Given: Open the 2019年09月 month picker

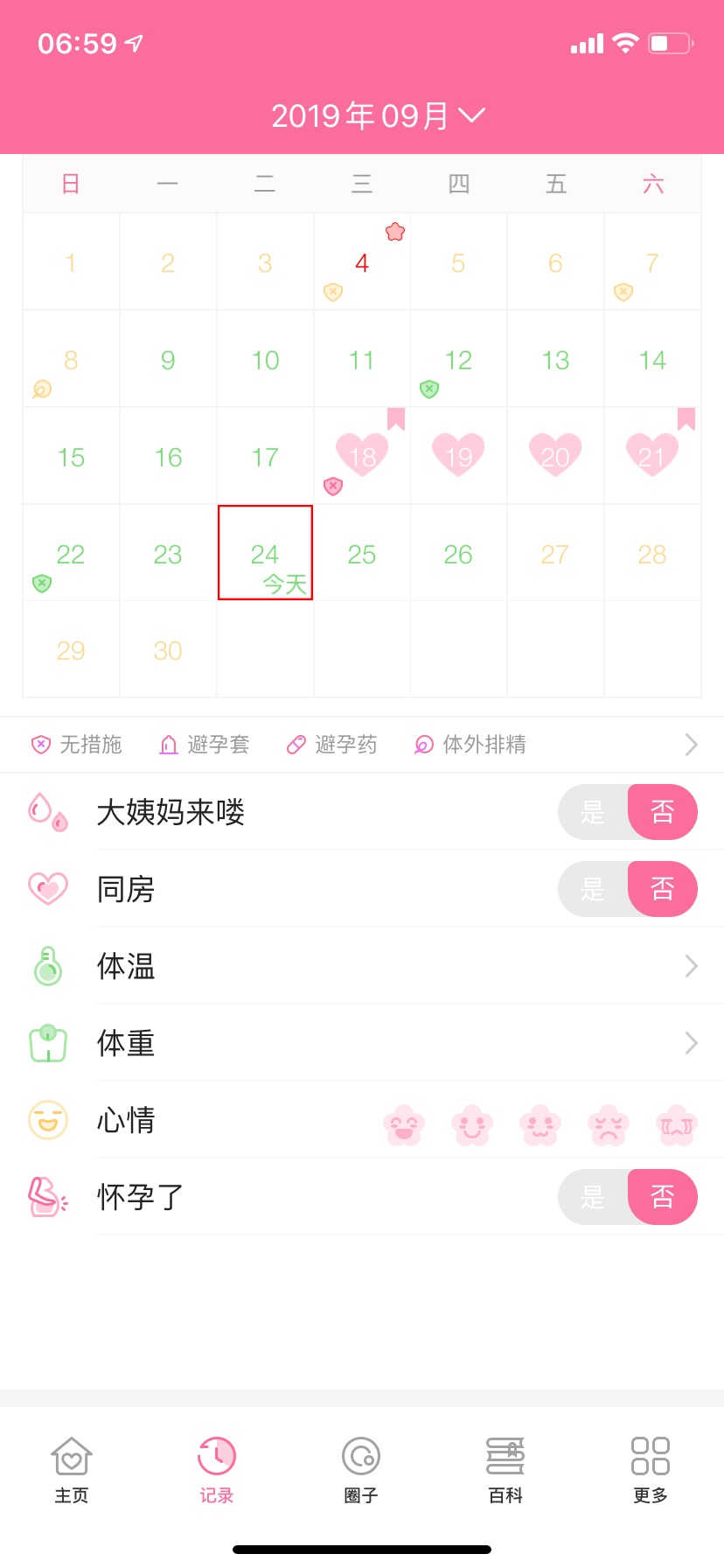Looking at the screenshot, I should point(378,116).
